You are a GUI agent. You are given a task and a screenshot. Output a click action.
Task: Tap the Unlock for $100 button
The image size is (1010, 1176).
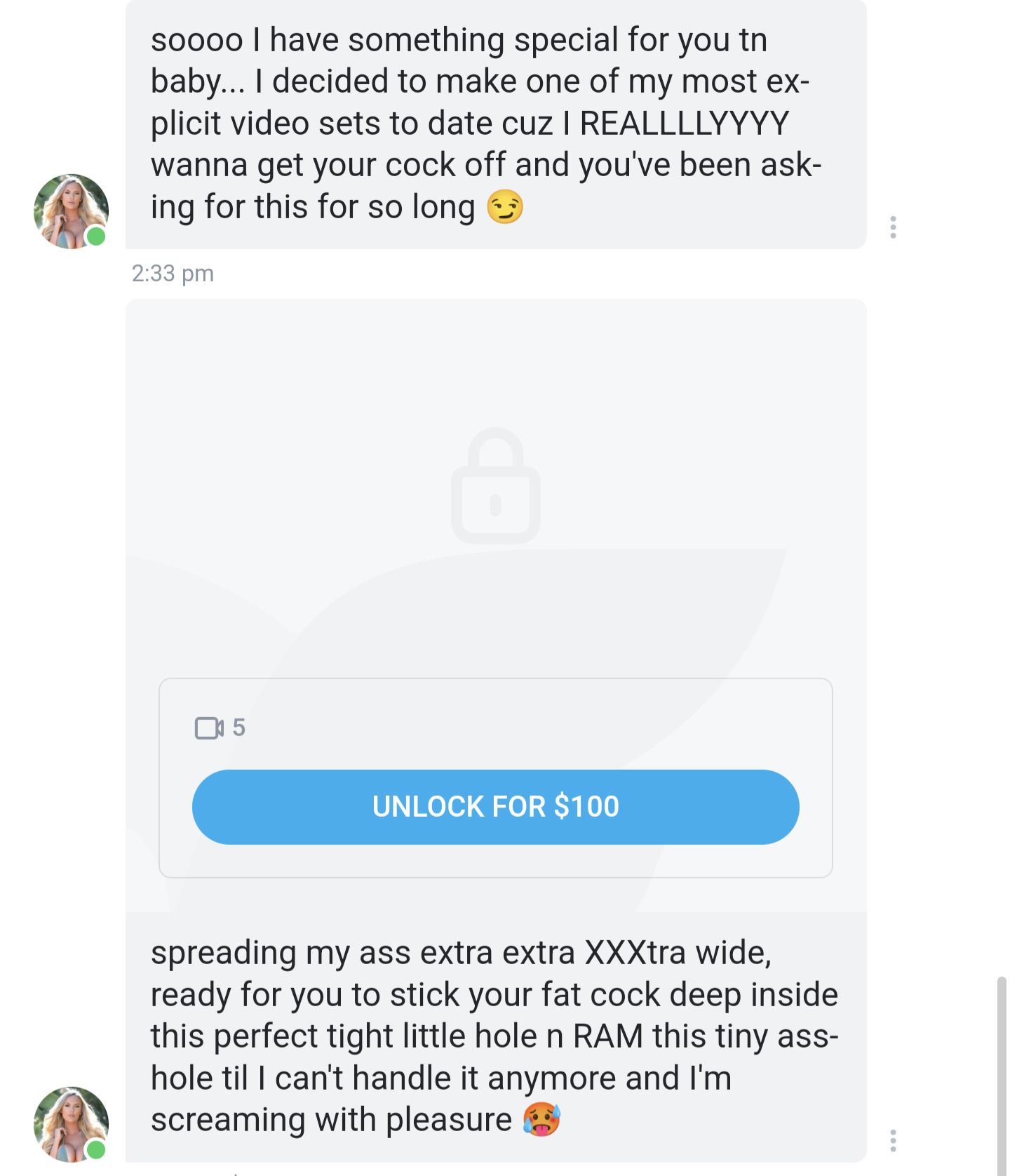pyautogui.click(x=495, y=807)
